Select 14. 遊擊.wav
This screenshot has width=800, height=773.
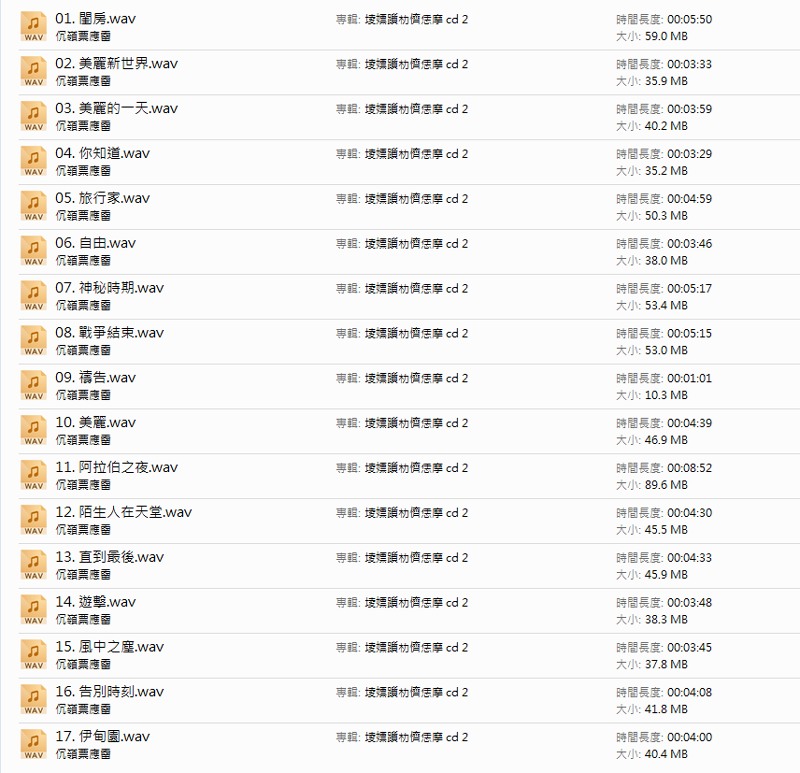[x=95, y=602]
